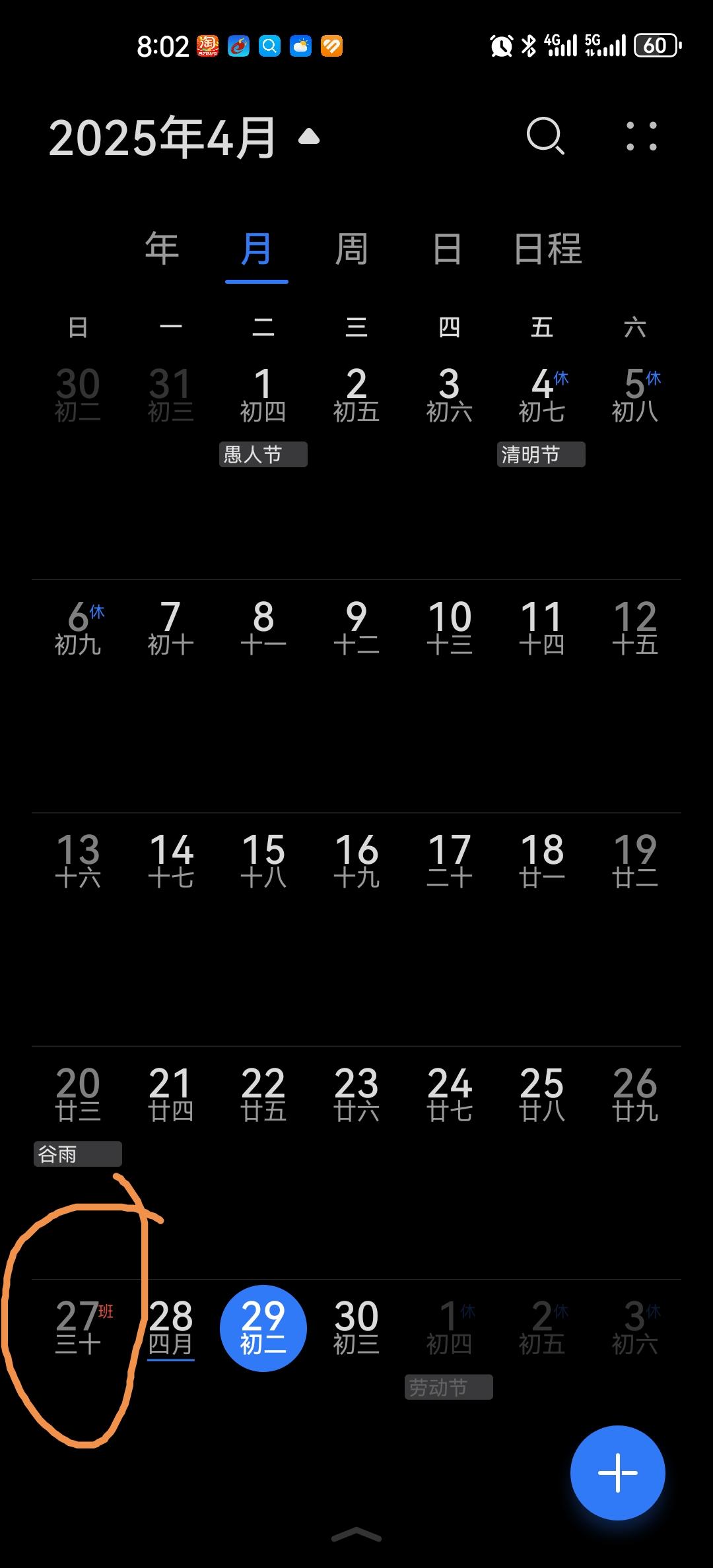713x1568 pixels.
Task: Select April 27 marked 班
Action: [78, 1328]
